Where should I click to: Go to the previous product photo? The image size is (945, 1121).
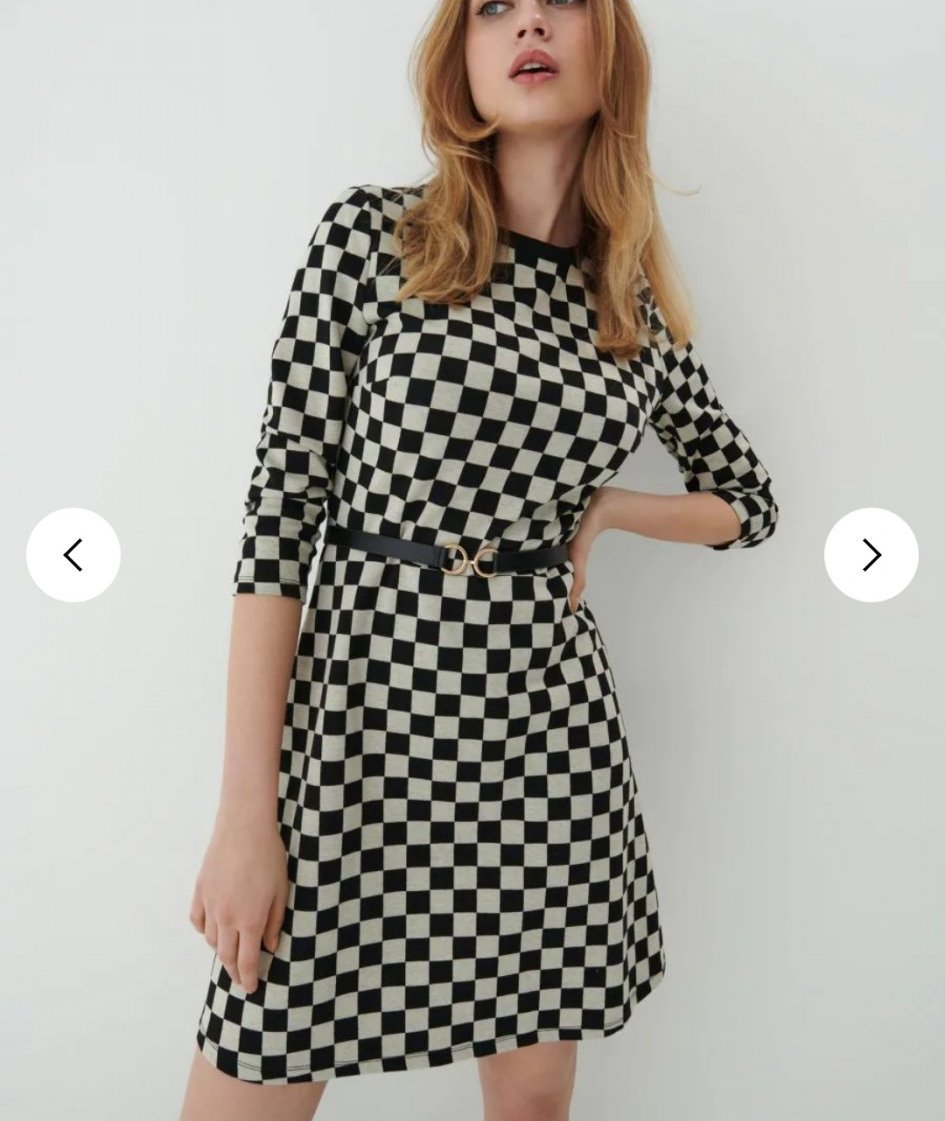74,555
